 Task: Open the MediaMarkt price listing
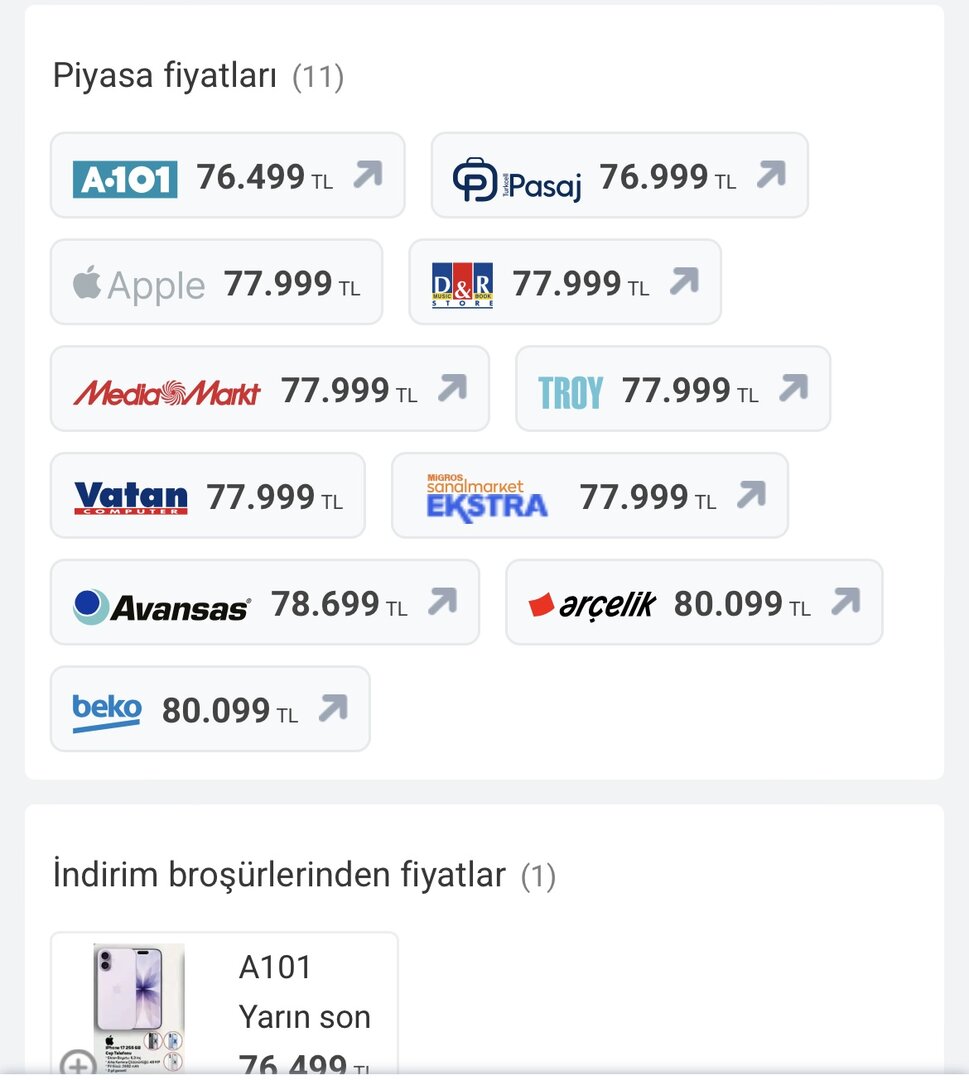[269, 389]
